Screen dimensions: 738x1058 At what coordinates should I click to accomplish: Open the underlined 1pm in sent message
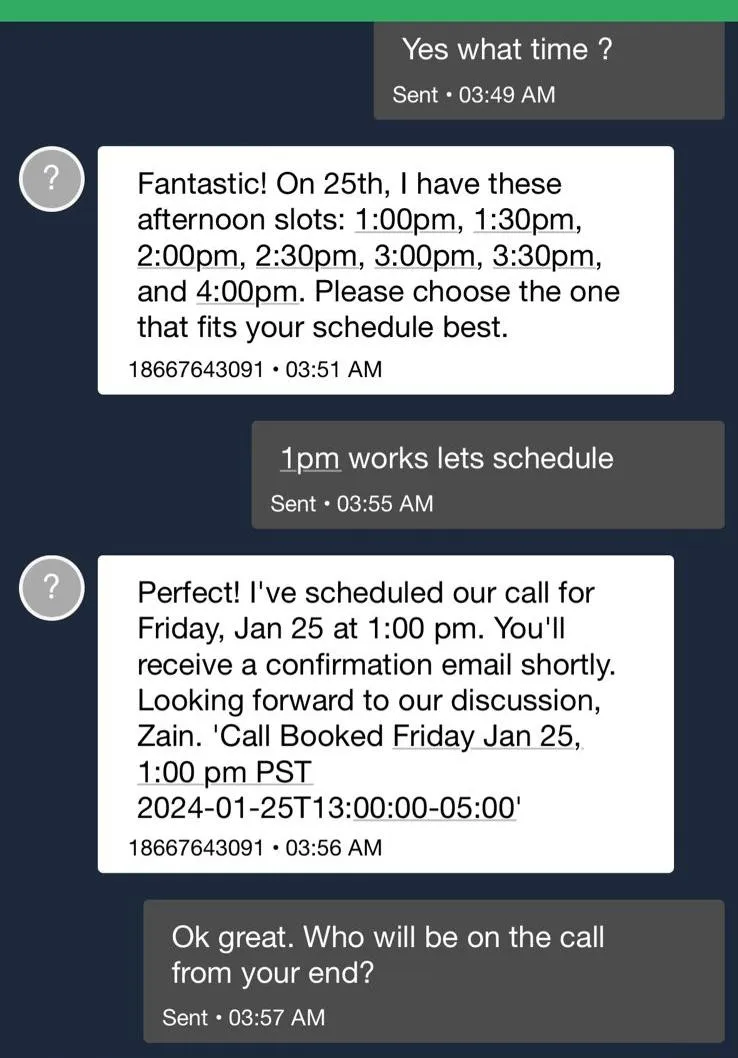coord(310,459)
